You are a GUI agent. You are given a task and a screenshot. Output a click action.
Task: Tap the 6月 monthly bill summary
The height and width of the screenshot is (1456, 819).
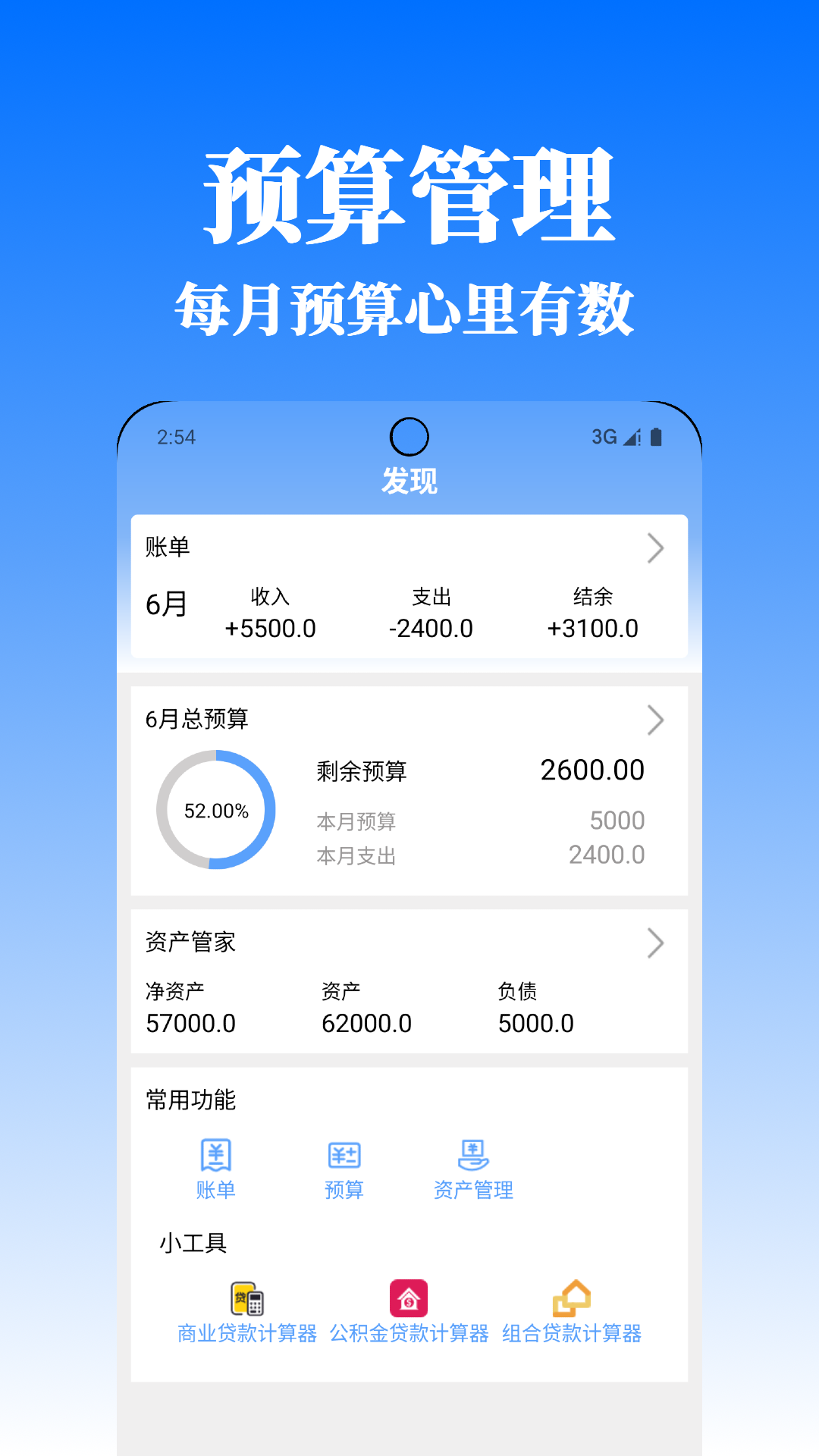coord(166,604)
